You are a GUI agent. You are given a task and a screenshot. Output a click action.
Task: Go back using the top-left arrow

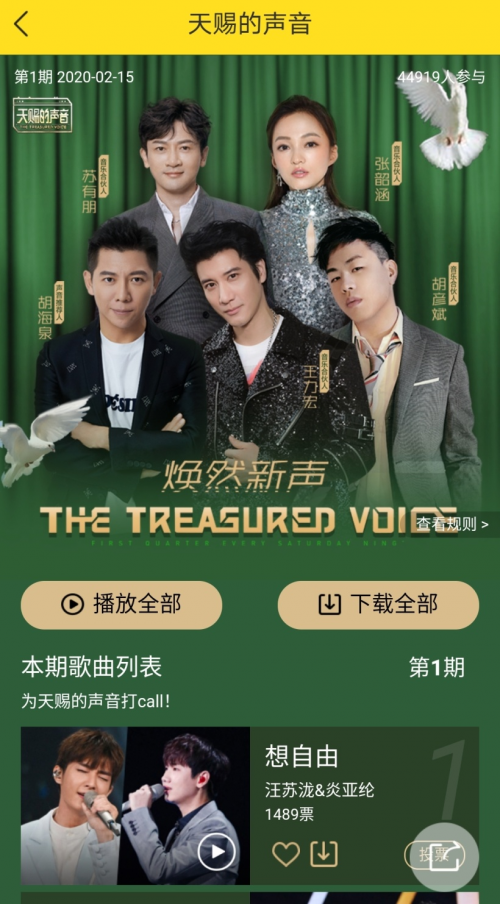pyautogui.click(x=21, y=24)
